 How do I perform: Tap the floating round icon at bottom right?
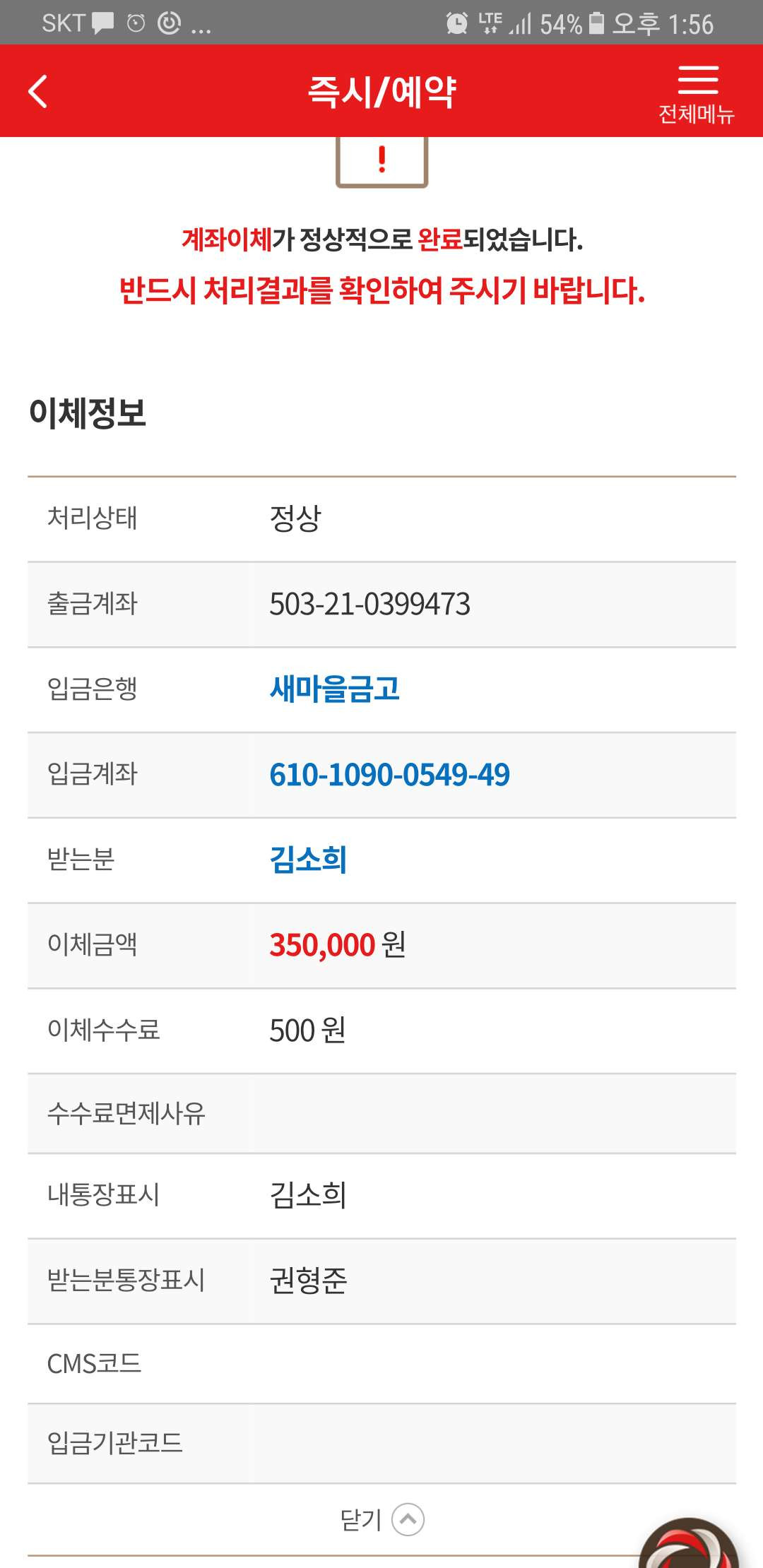pos(689,1545)
